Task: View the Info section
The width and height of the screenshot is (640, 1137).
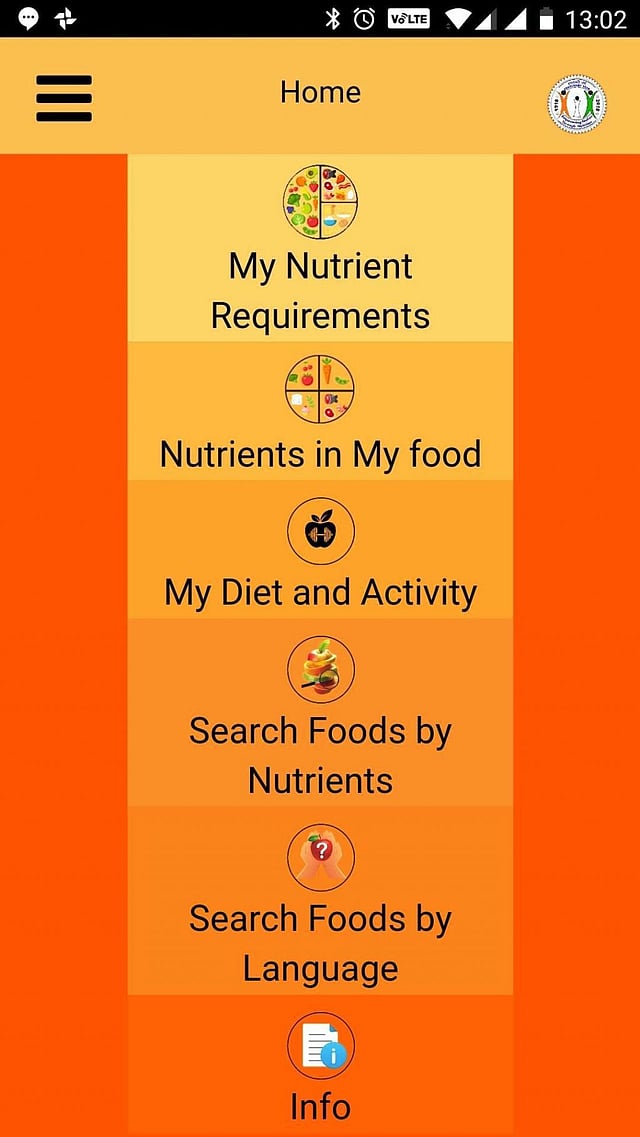Action: (320, 1066)
